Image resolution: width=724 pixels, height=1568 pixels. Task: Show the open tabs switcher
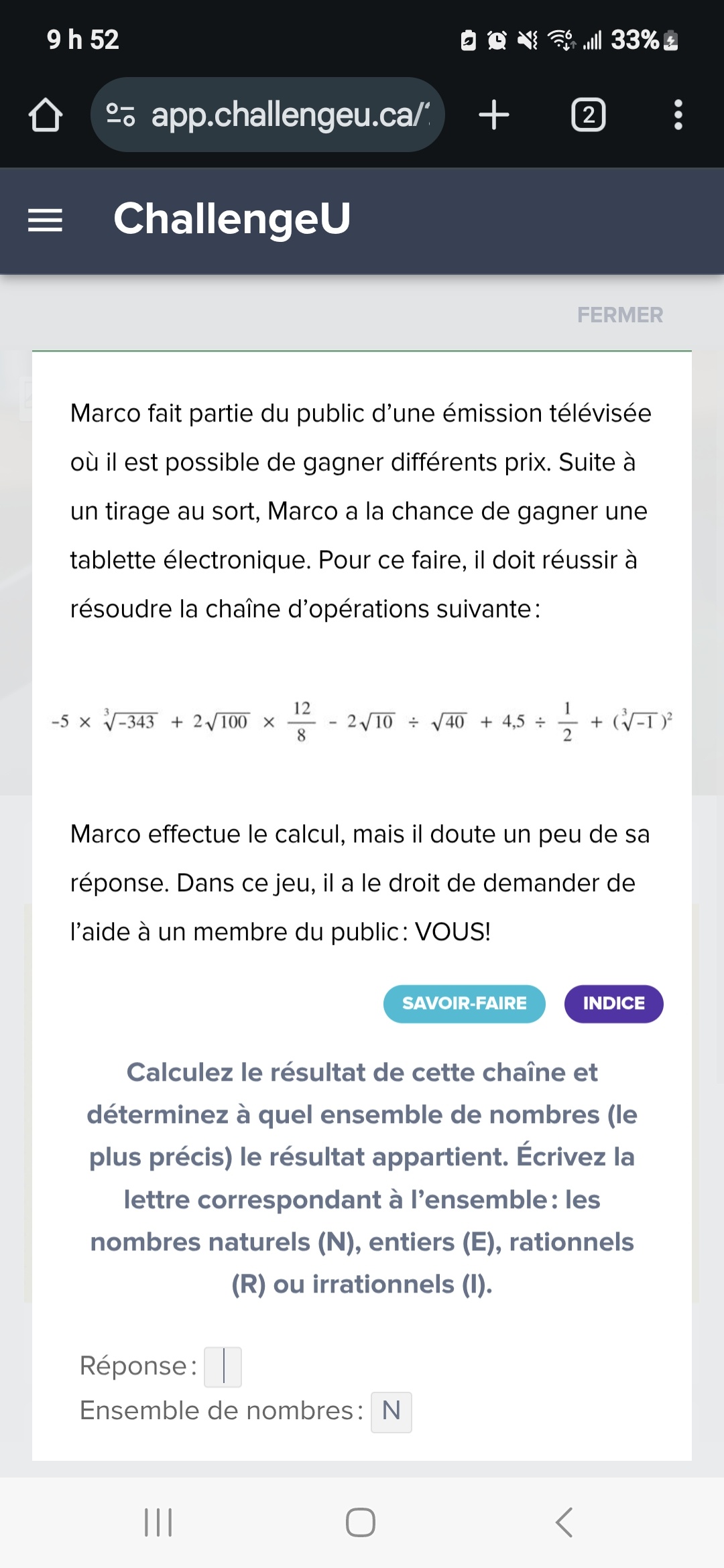point(588,115)
